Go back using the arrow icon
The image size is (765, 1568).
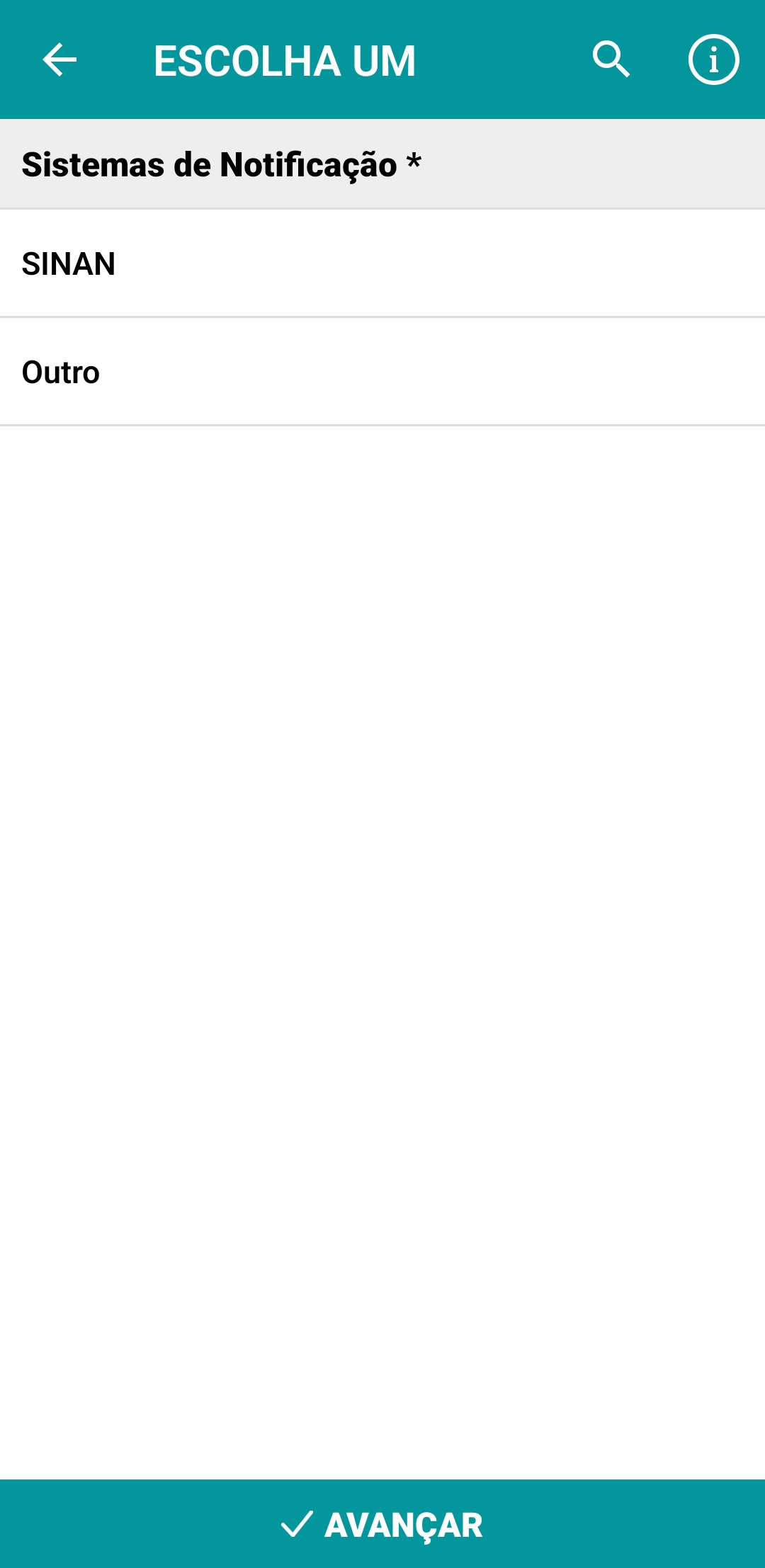click(59, 59)
